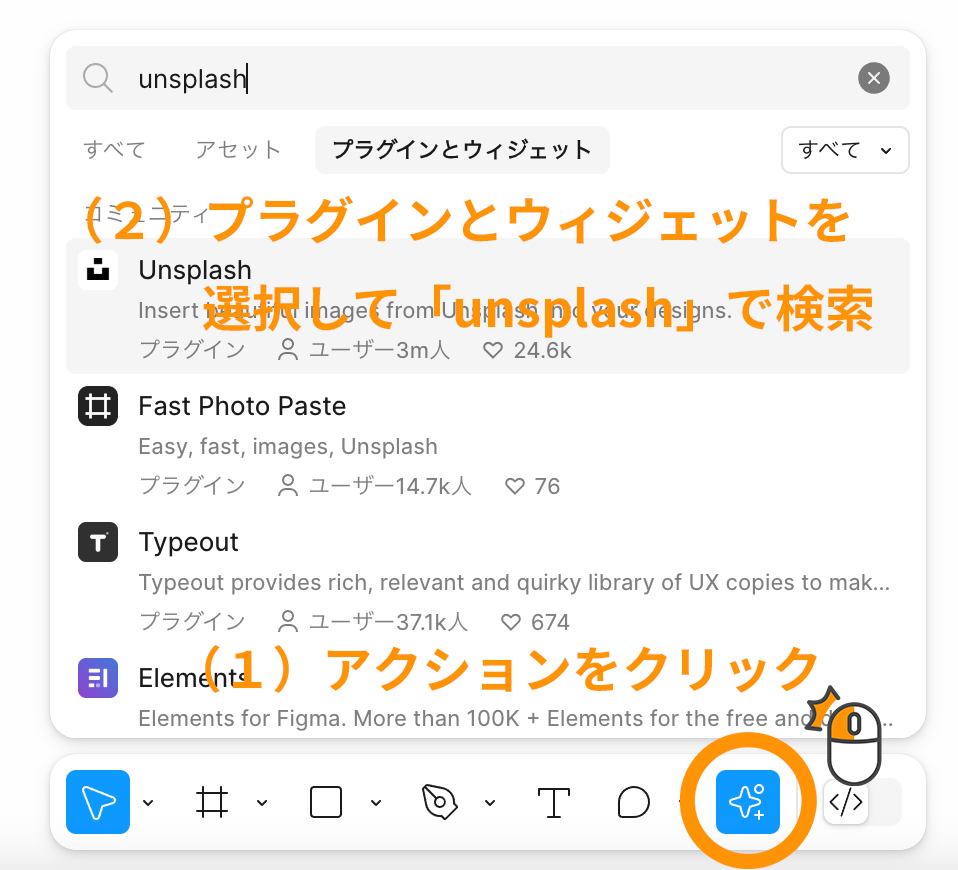This screenshot has height=870, width=958.
Task: Select the move arrow tool
Action: [98, 802]
